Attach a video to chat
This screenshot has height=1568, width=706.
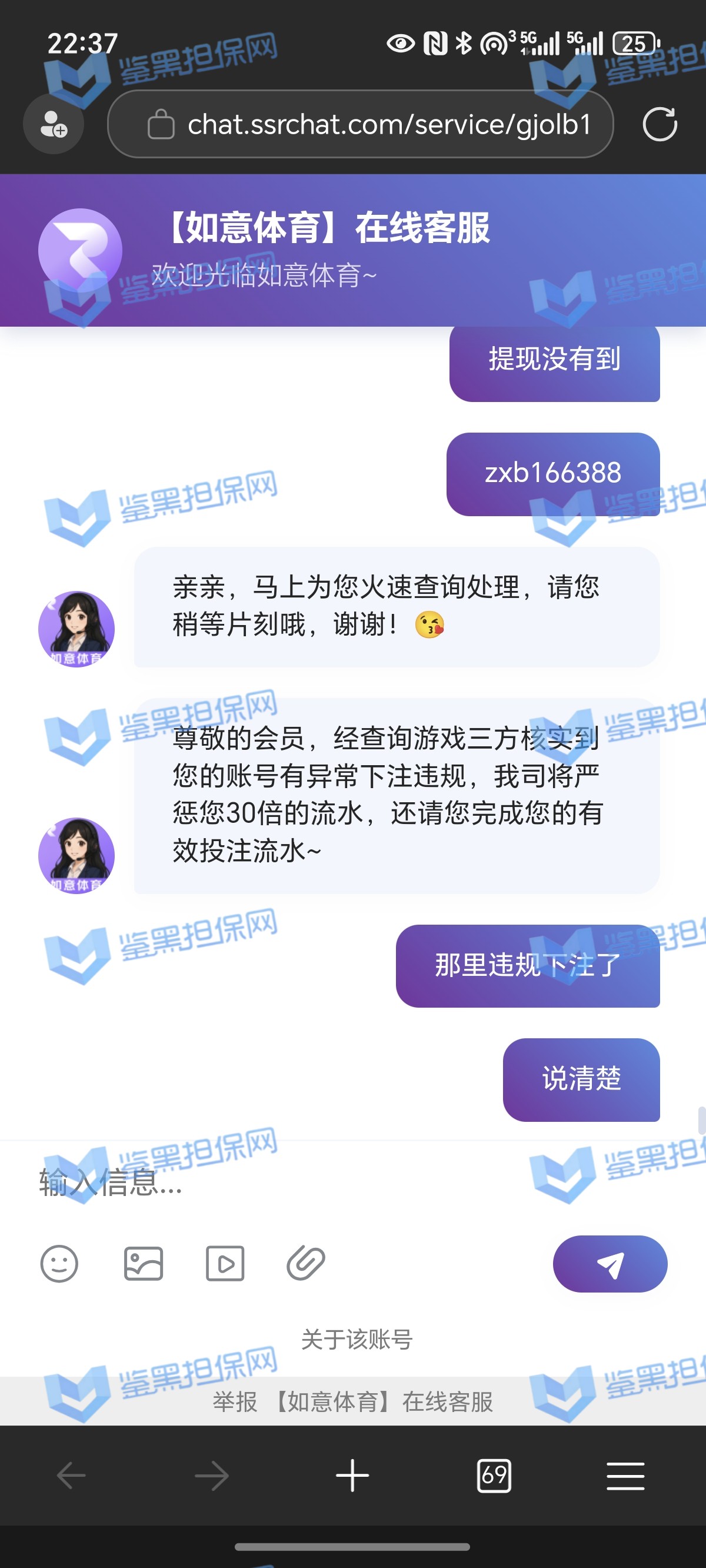pos(225,1264)
